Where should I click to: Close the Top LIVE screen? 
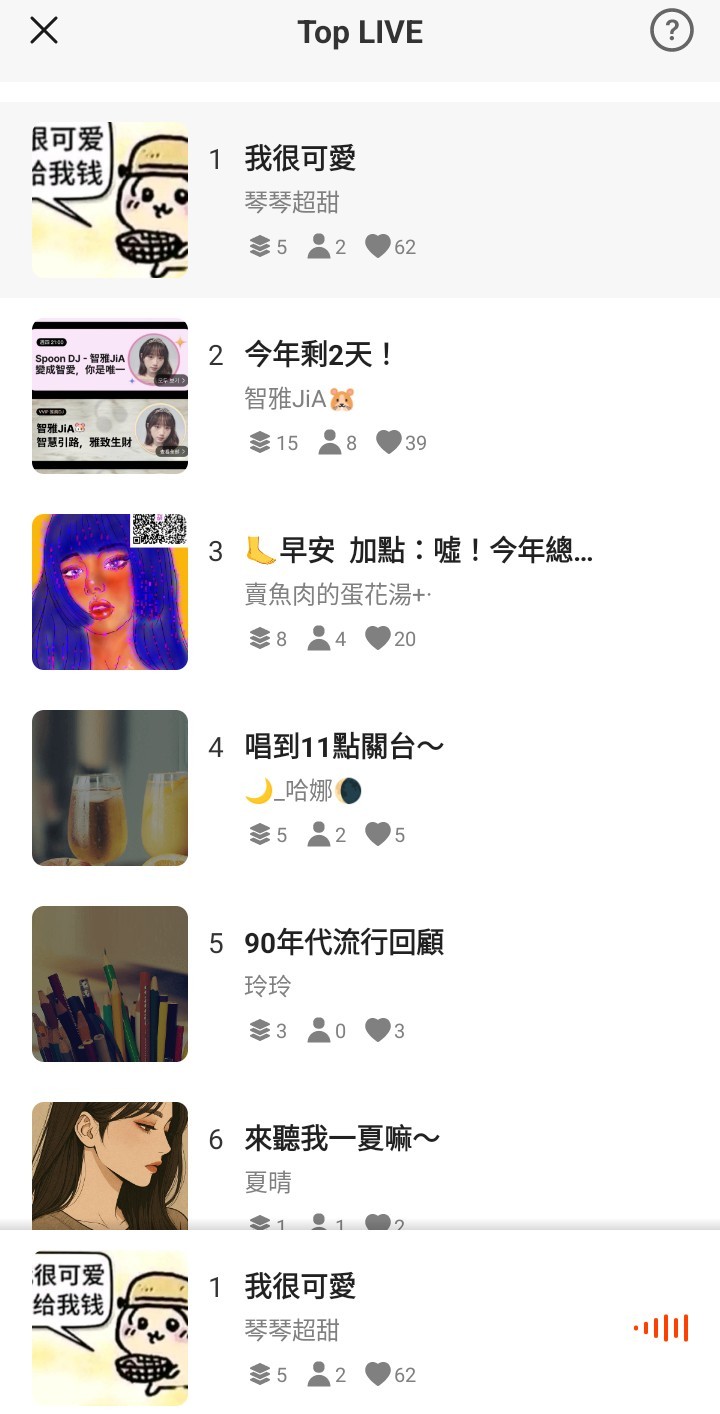(x=44, y=31)
